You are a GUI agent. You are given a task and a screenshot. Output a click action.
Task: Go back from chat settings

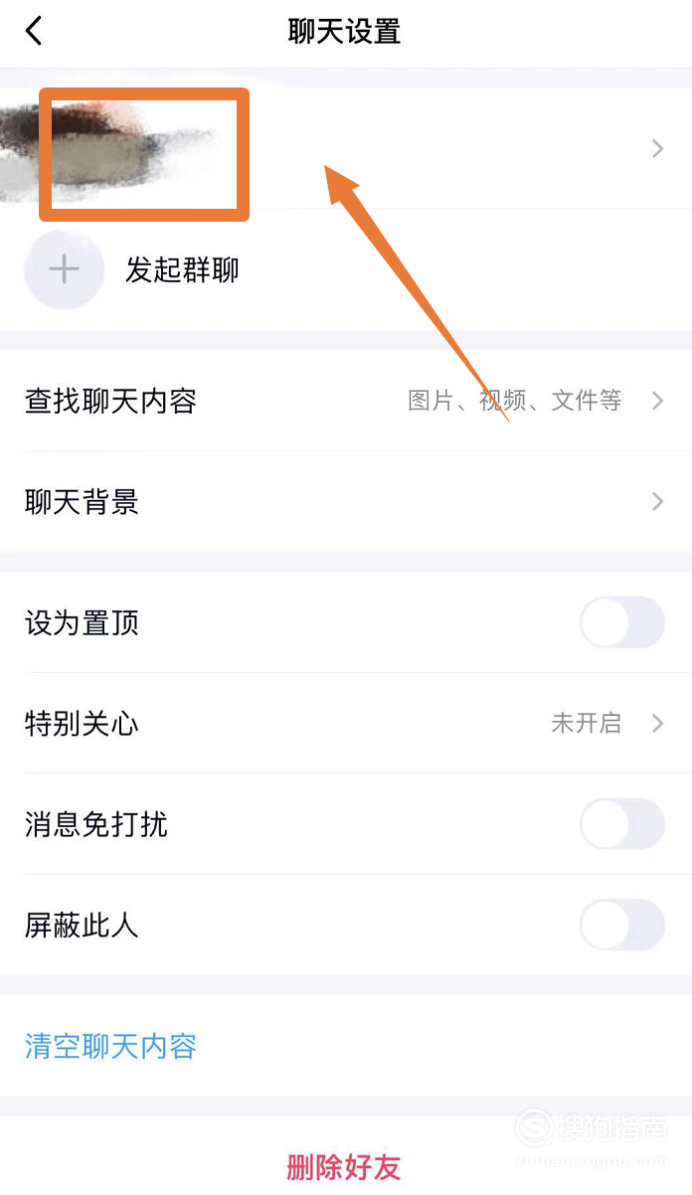pyautogui.click(x=34, y=32)
